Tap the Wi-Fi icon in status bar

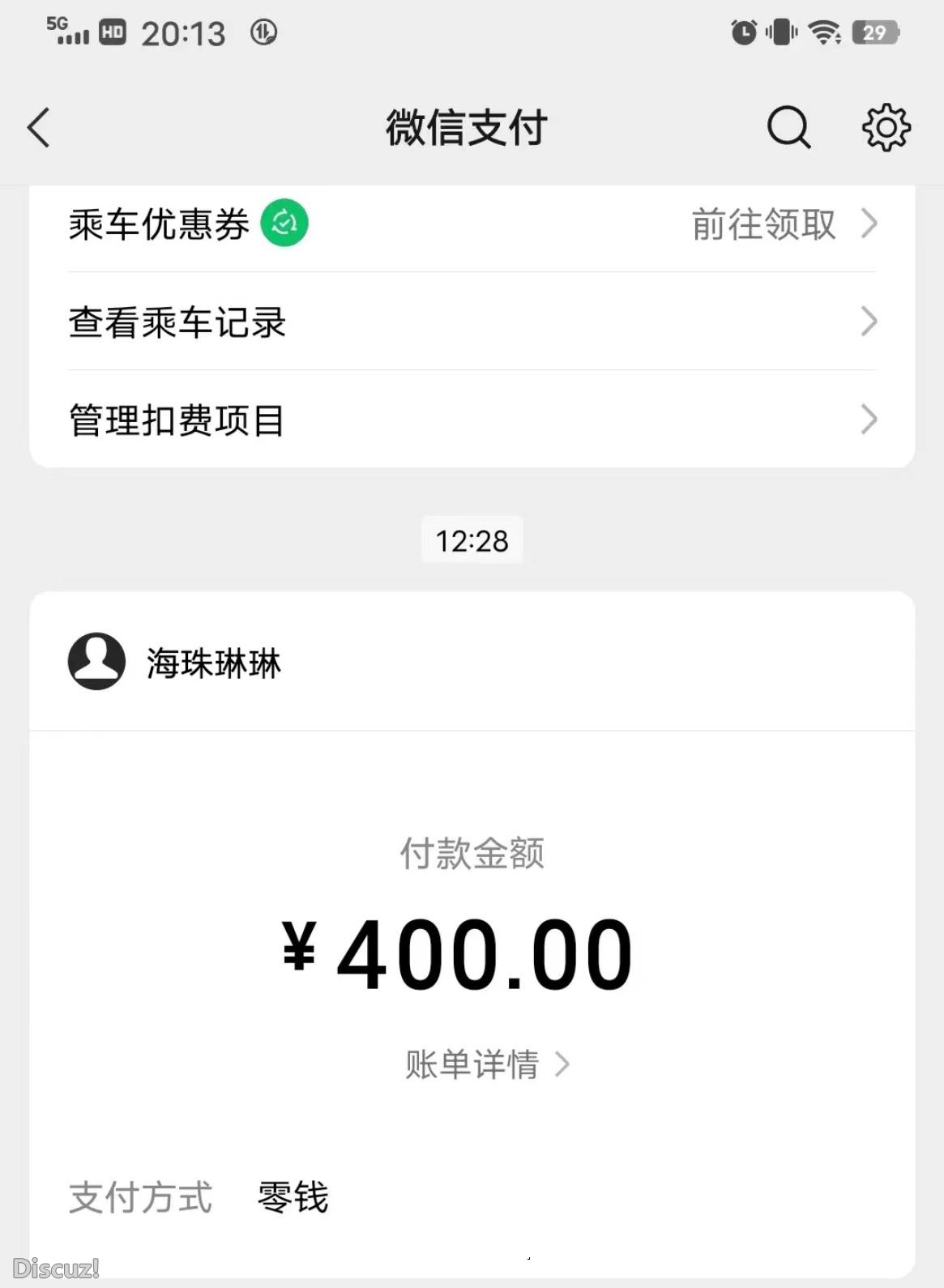tap(822, 32)
